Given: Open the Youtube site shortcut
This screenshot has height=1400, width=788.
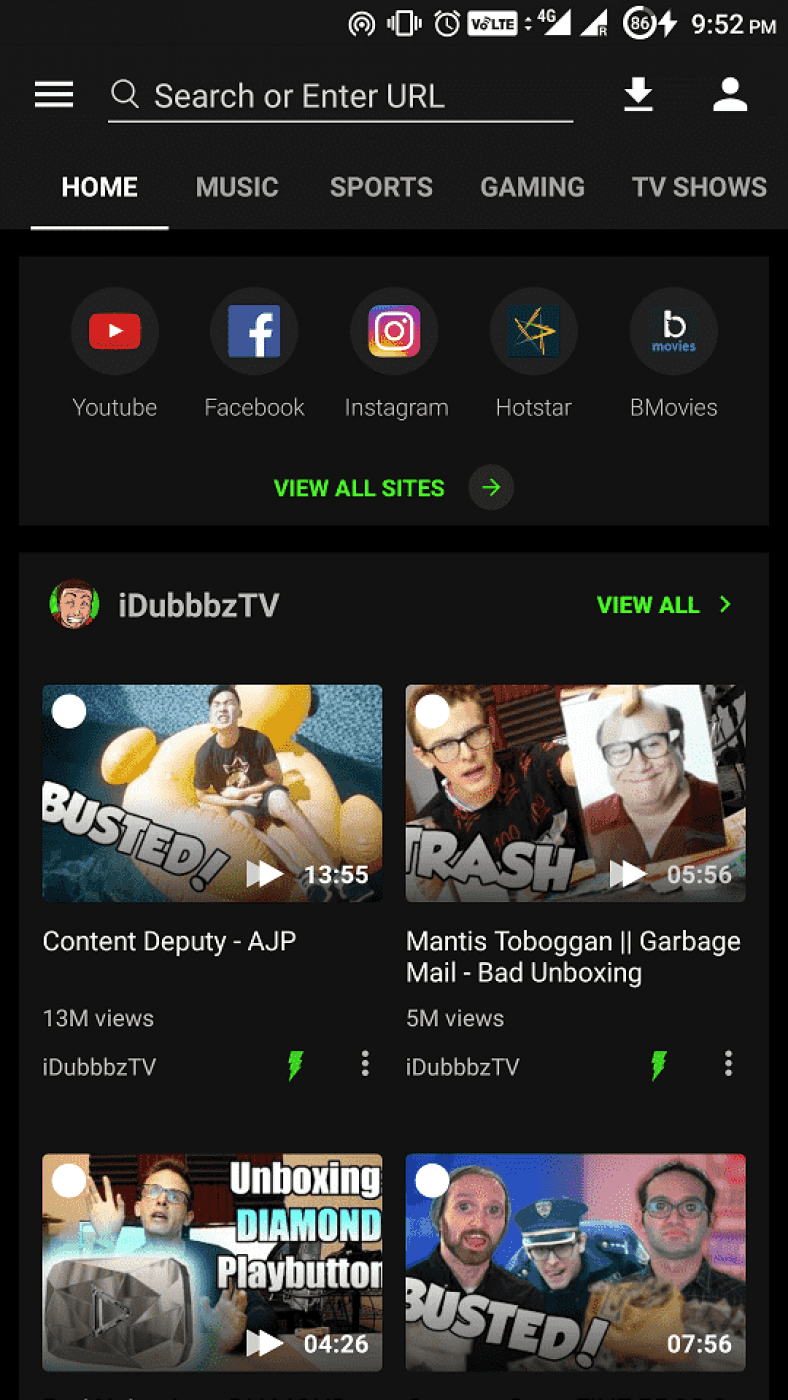Looking at the screenshot, I should pos(115,332).
